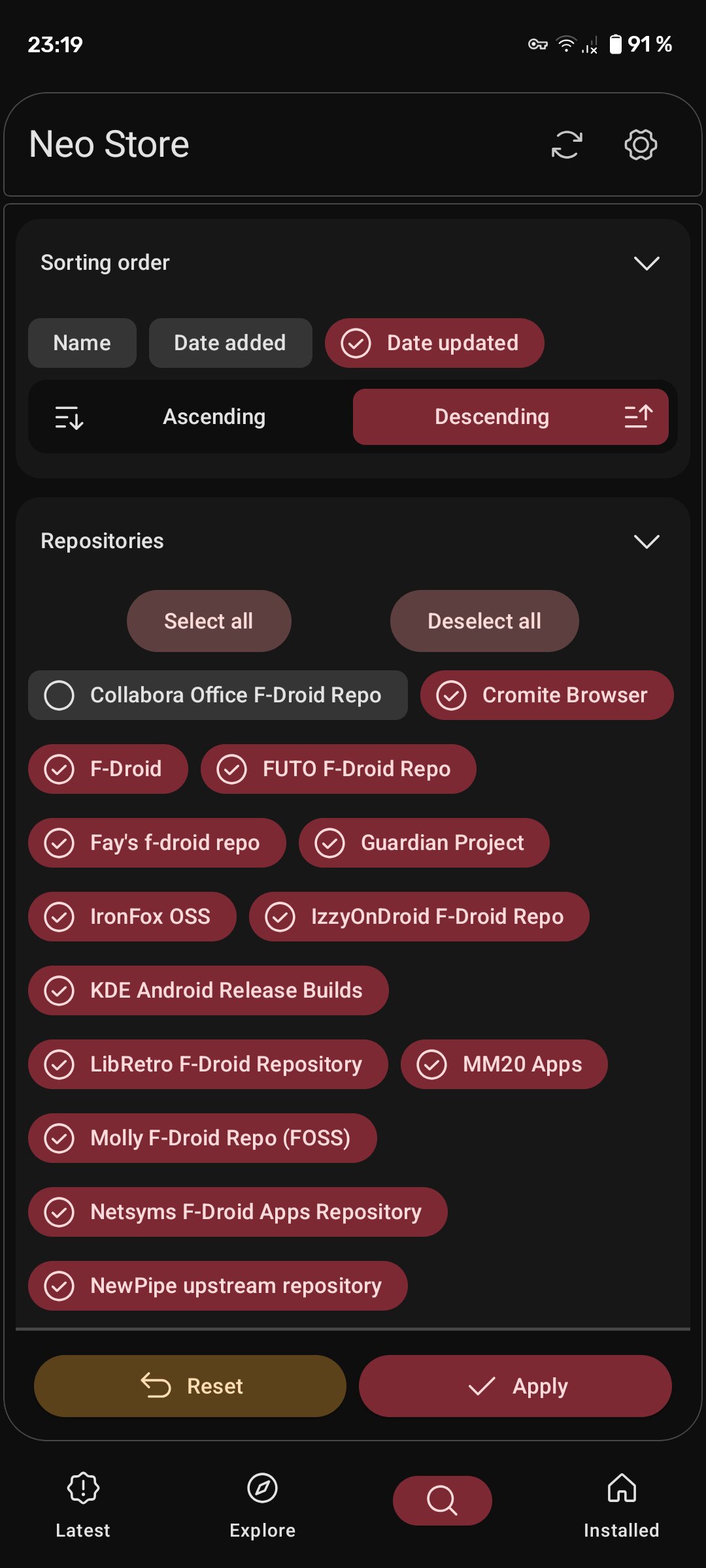The height and width of the screenshot is (1568, 706).
Task: Sort by Date added
Action: (x=230, y=343)
